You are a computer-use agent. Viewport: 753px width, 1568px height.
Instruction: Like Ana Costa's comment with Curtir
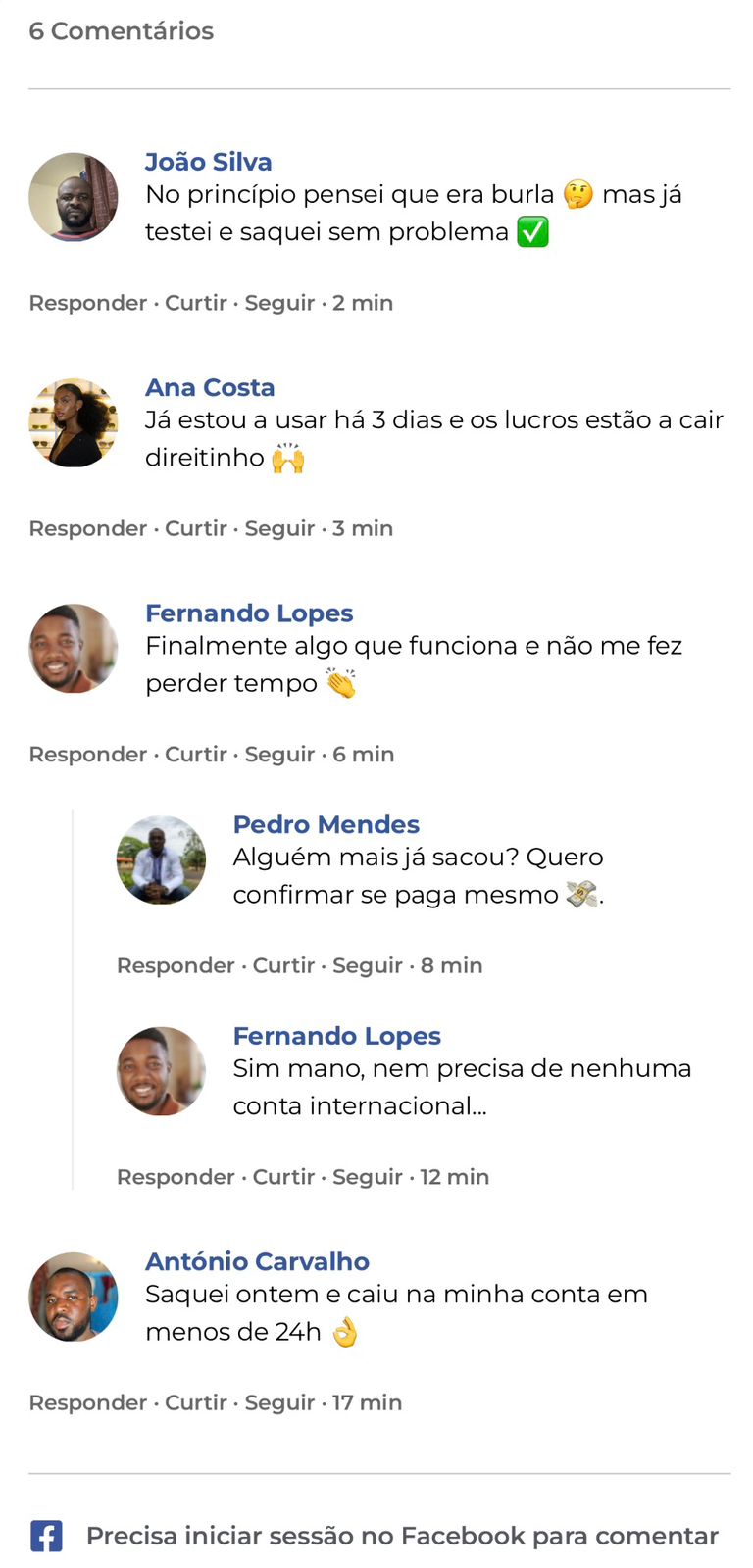click(195, 528)
